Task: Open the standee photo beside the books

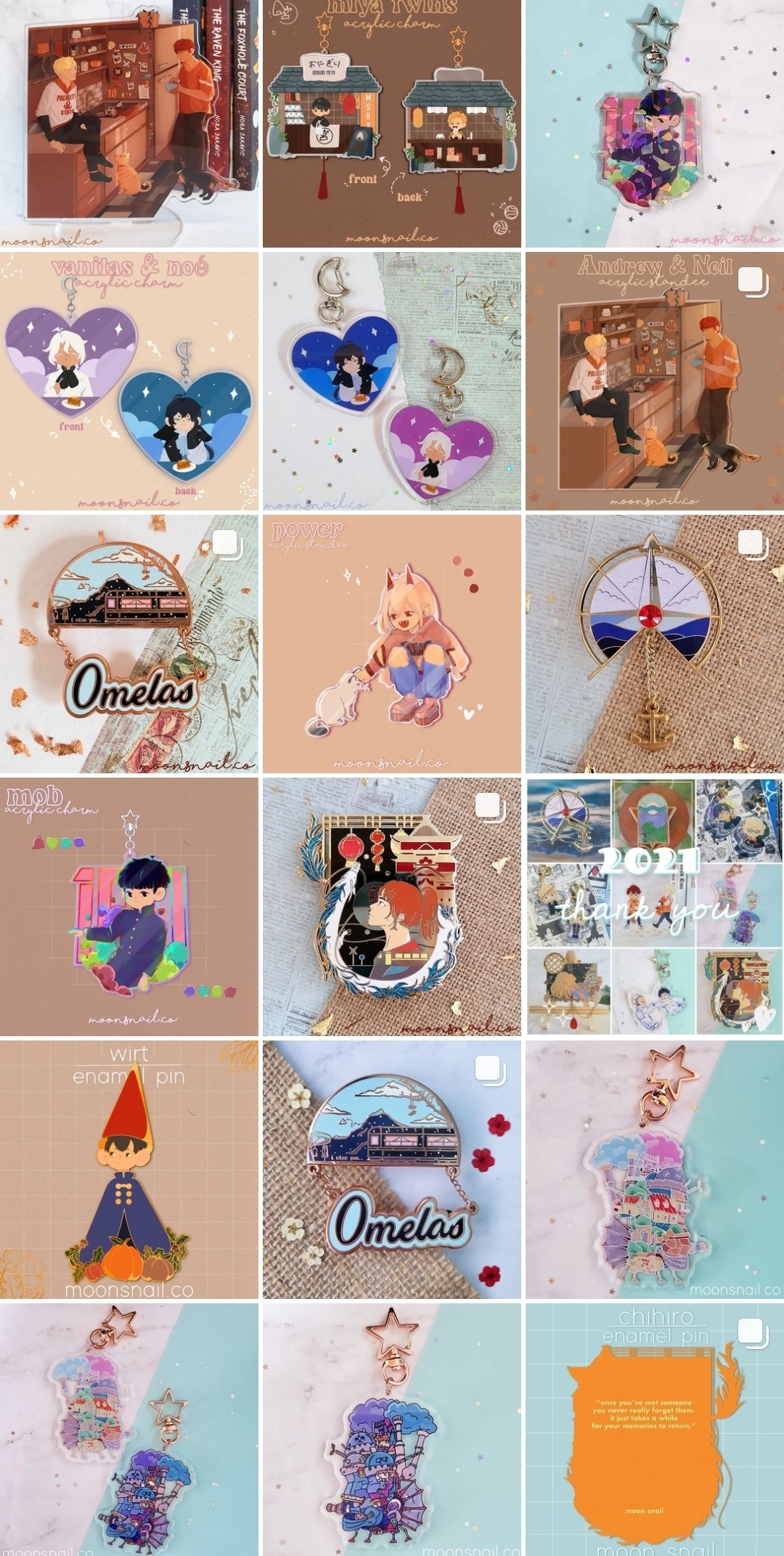Action: click(x=129, y=123)
